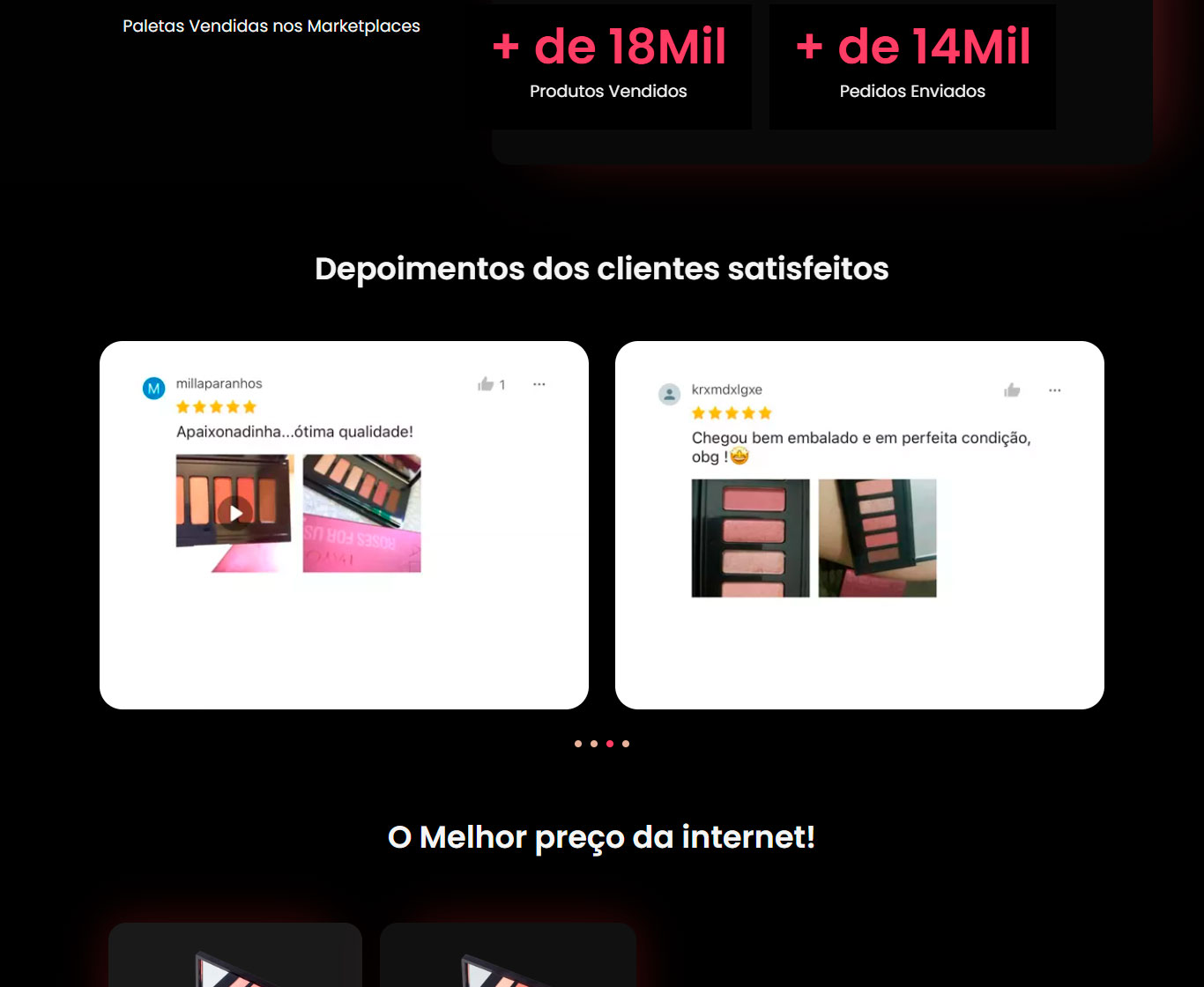Open the second palette product card
The height and width of the screenshot is (987, 1204).
[508, 956]
